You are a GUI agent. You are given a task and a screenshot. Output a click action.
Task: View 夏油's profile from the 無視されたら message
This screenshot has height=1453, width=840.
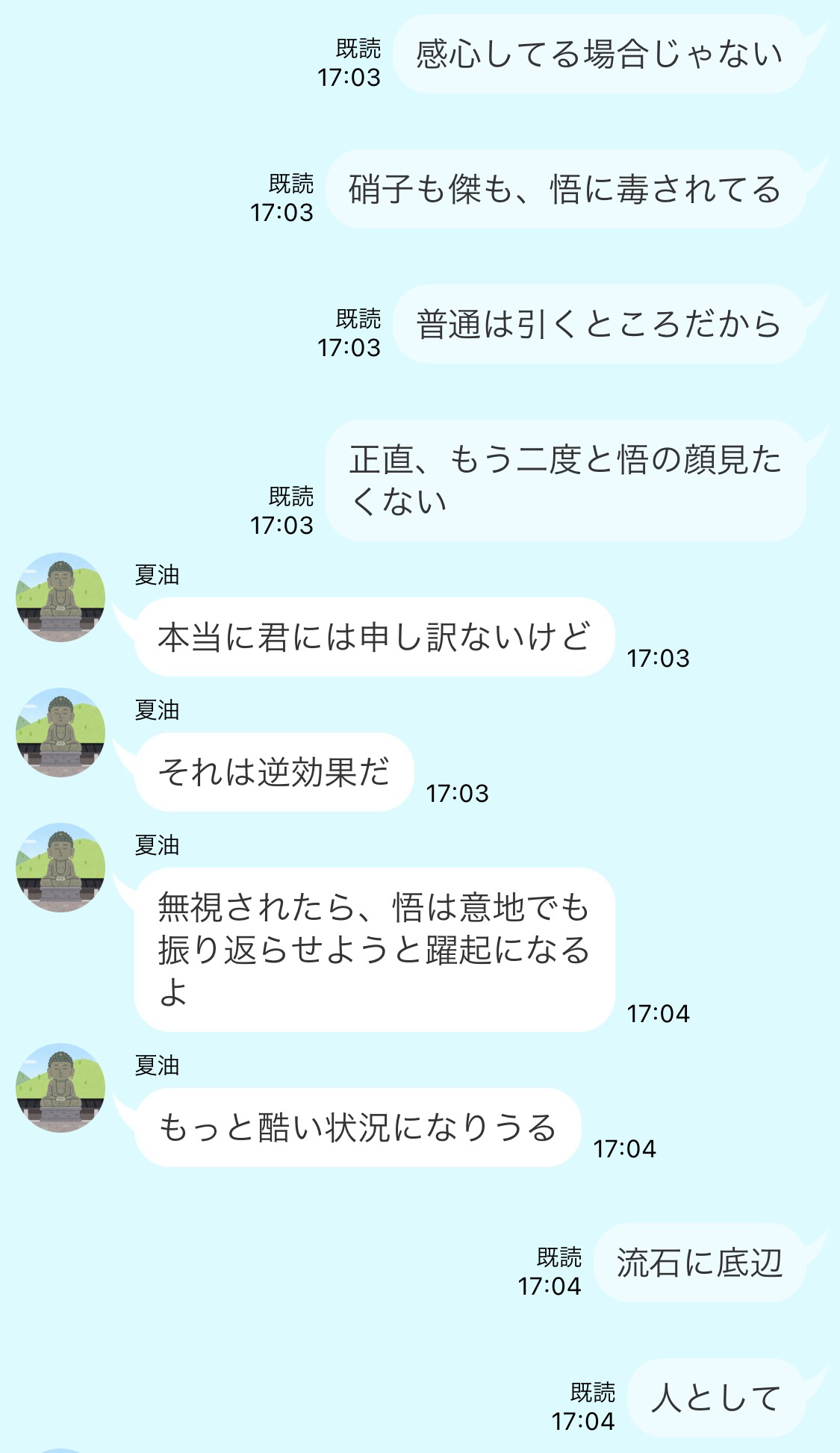(x=60, y=868)
